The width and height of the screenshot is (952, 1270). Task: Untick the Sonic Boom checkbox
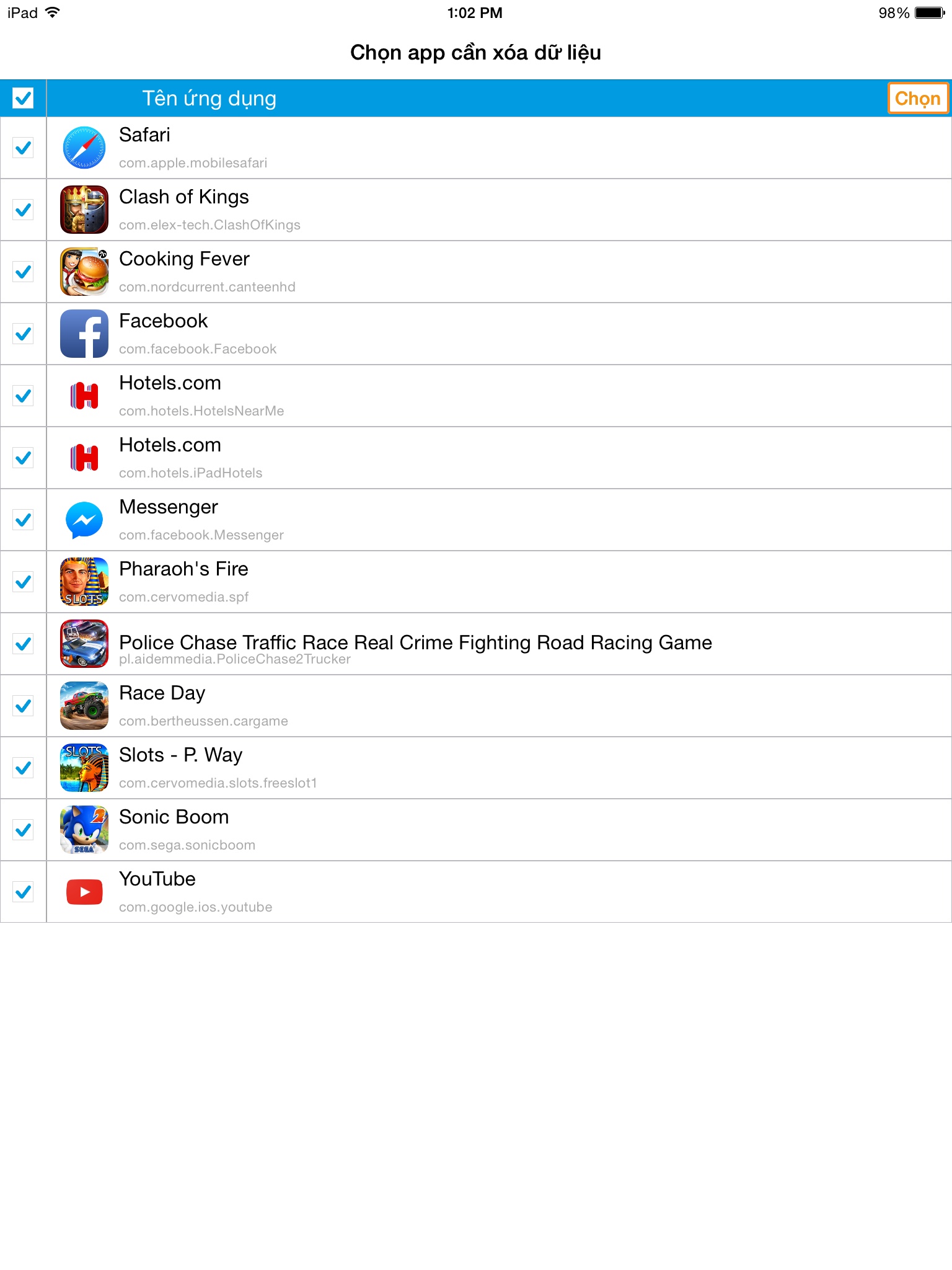[x=23, y=830]
